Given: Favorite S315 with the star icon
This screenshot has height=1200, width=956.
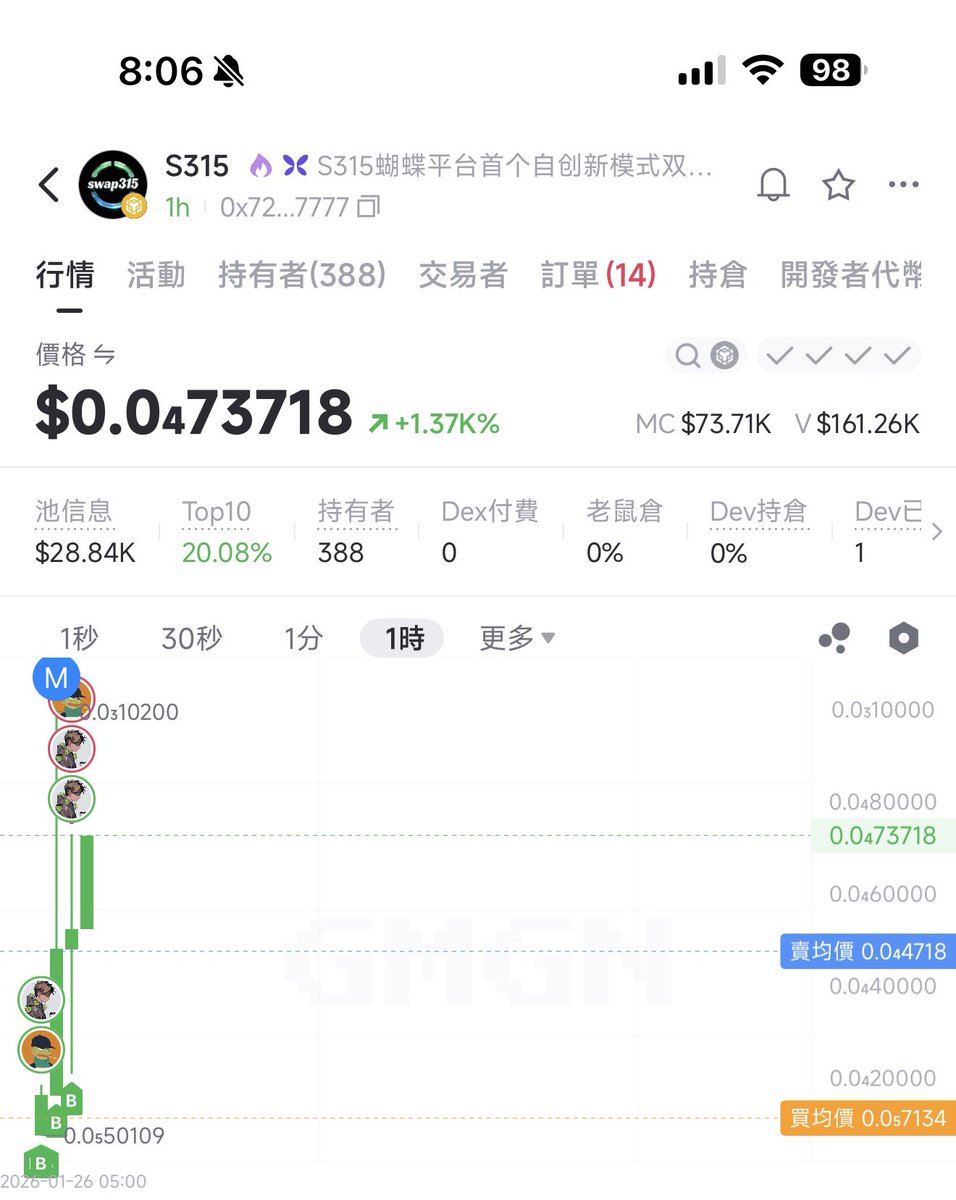Looking at the screenshot, I should tap(838, 185).
